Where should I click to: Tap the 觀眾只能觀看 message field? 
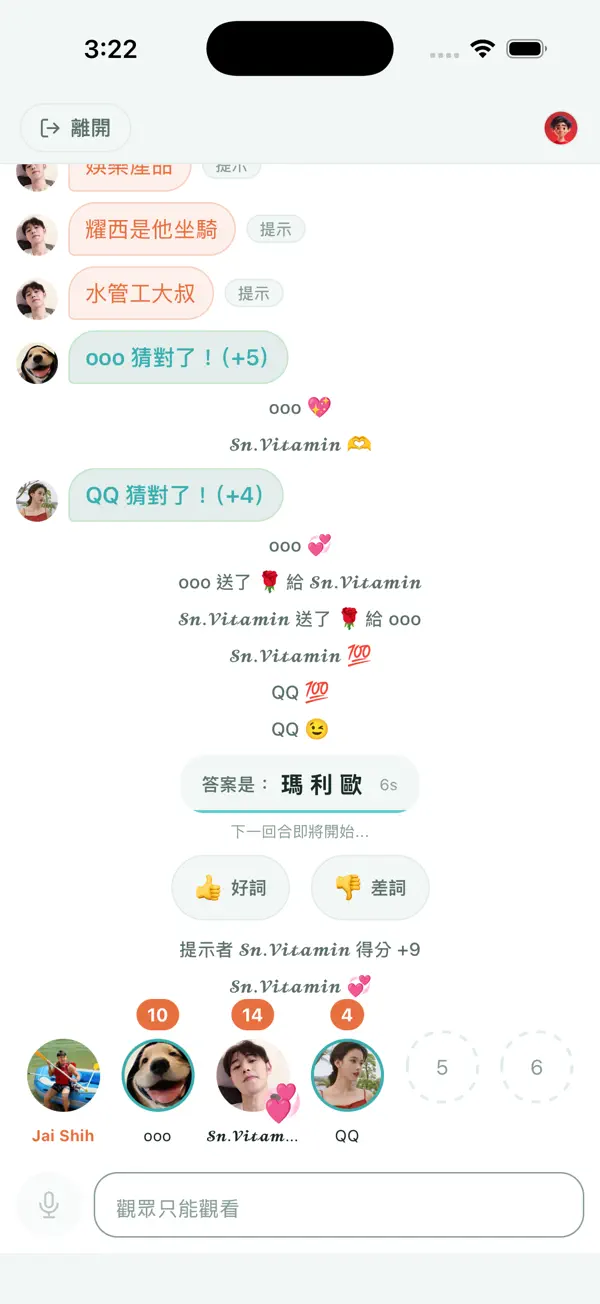pyautogui.click(x=339, y=1205)
